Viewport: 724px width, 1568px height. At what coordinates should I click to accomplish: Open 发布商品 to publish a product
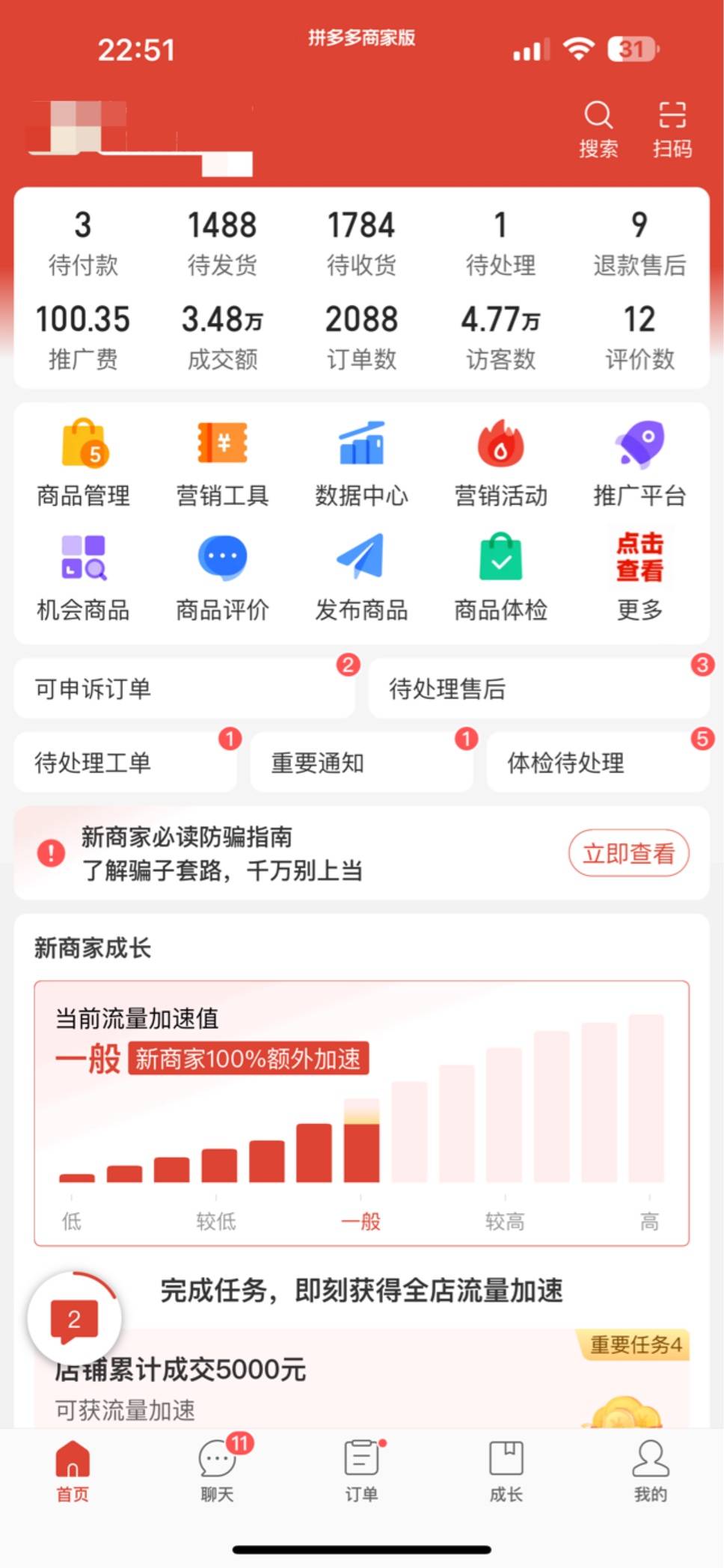tap(361, 577)
